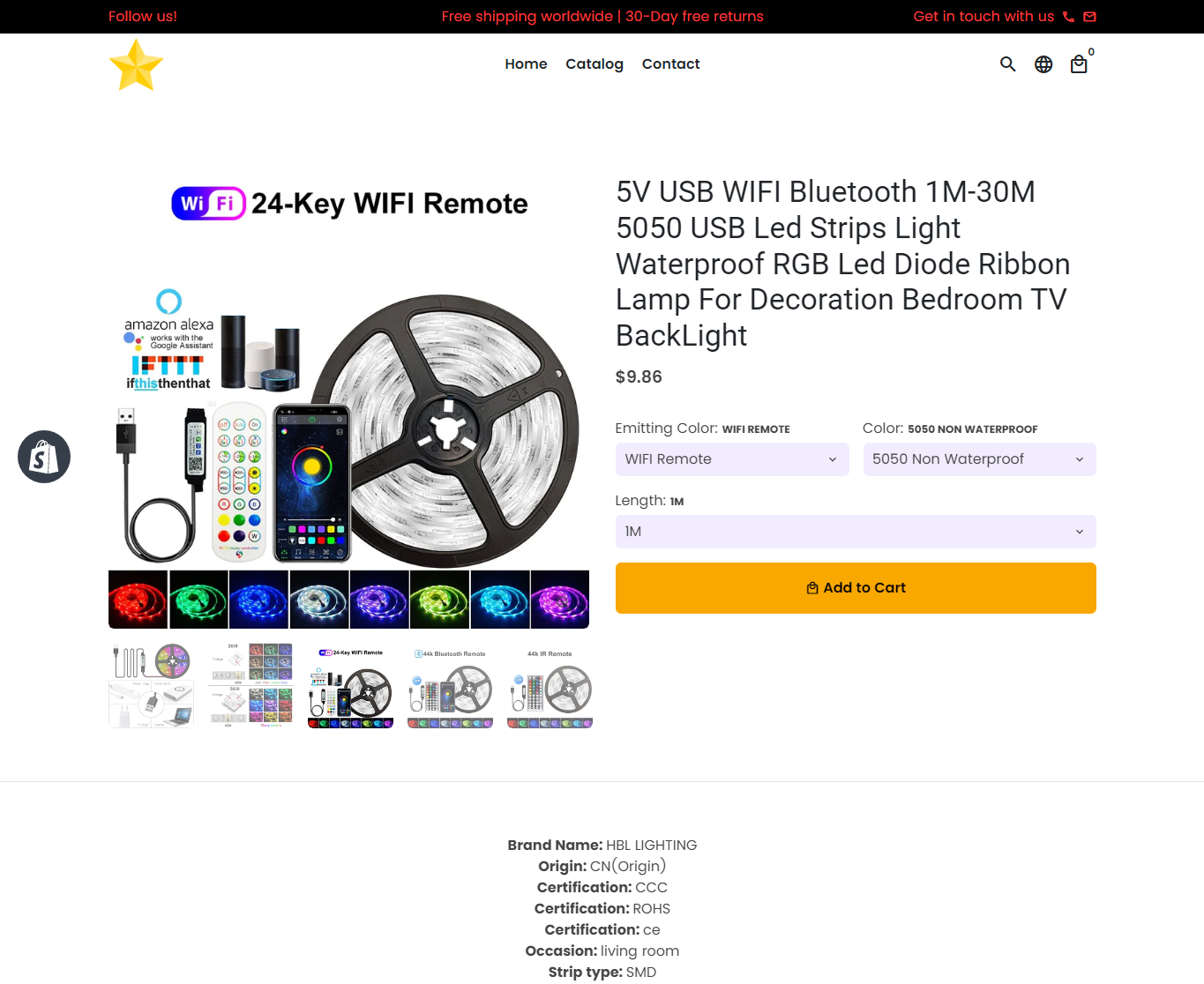This screenshot has width=1204, height=984.
Task: Expand the Emitting Color dropdown
Action: [731, 459]
